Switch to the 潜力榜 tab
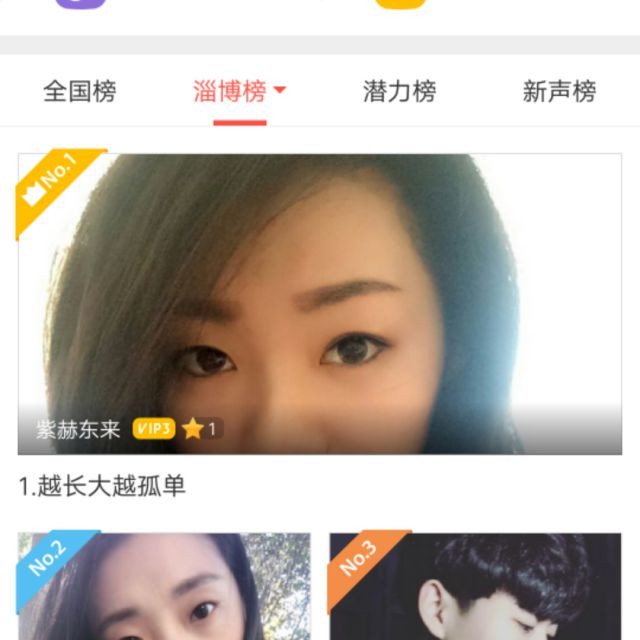The height and width of the screenshot is (640, 640). pos(399,92)
